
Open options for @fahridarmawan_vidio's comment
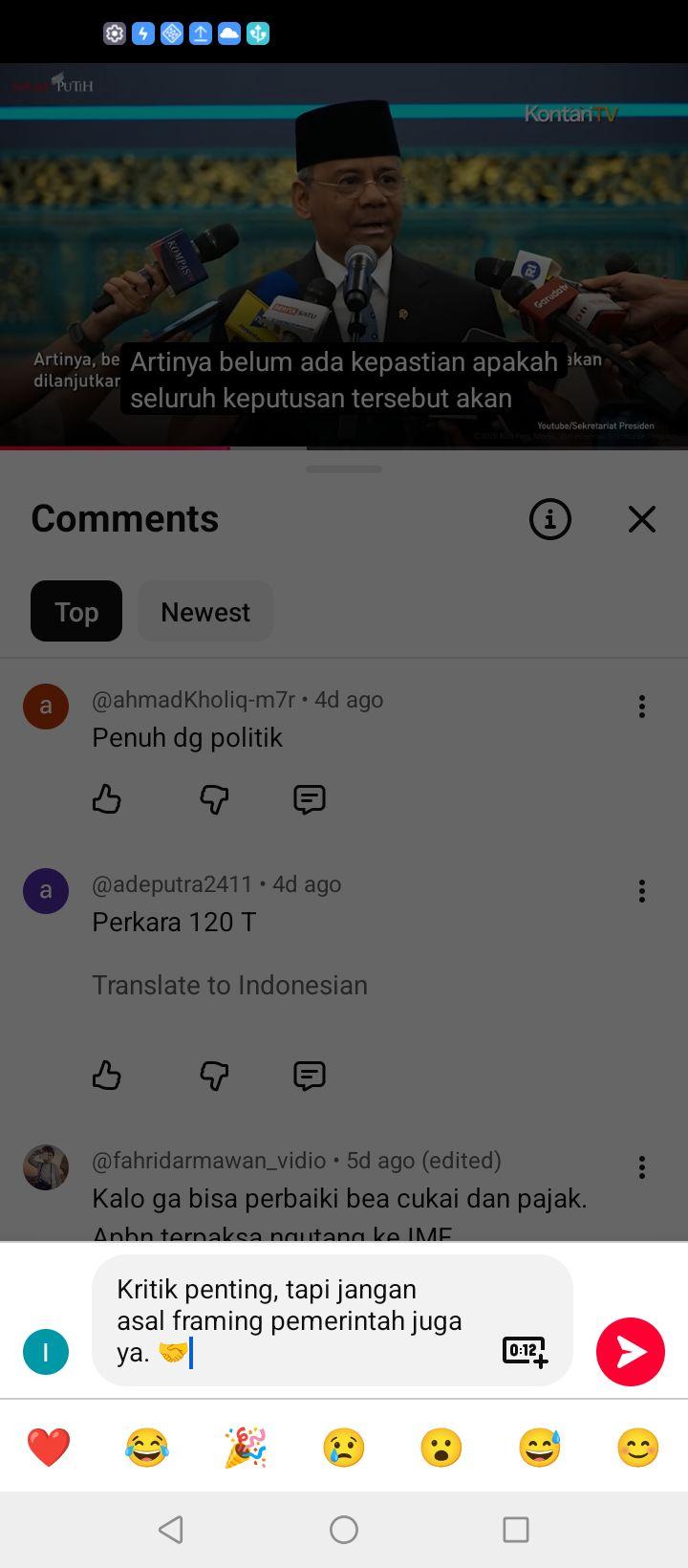[x=642, y=1167]
